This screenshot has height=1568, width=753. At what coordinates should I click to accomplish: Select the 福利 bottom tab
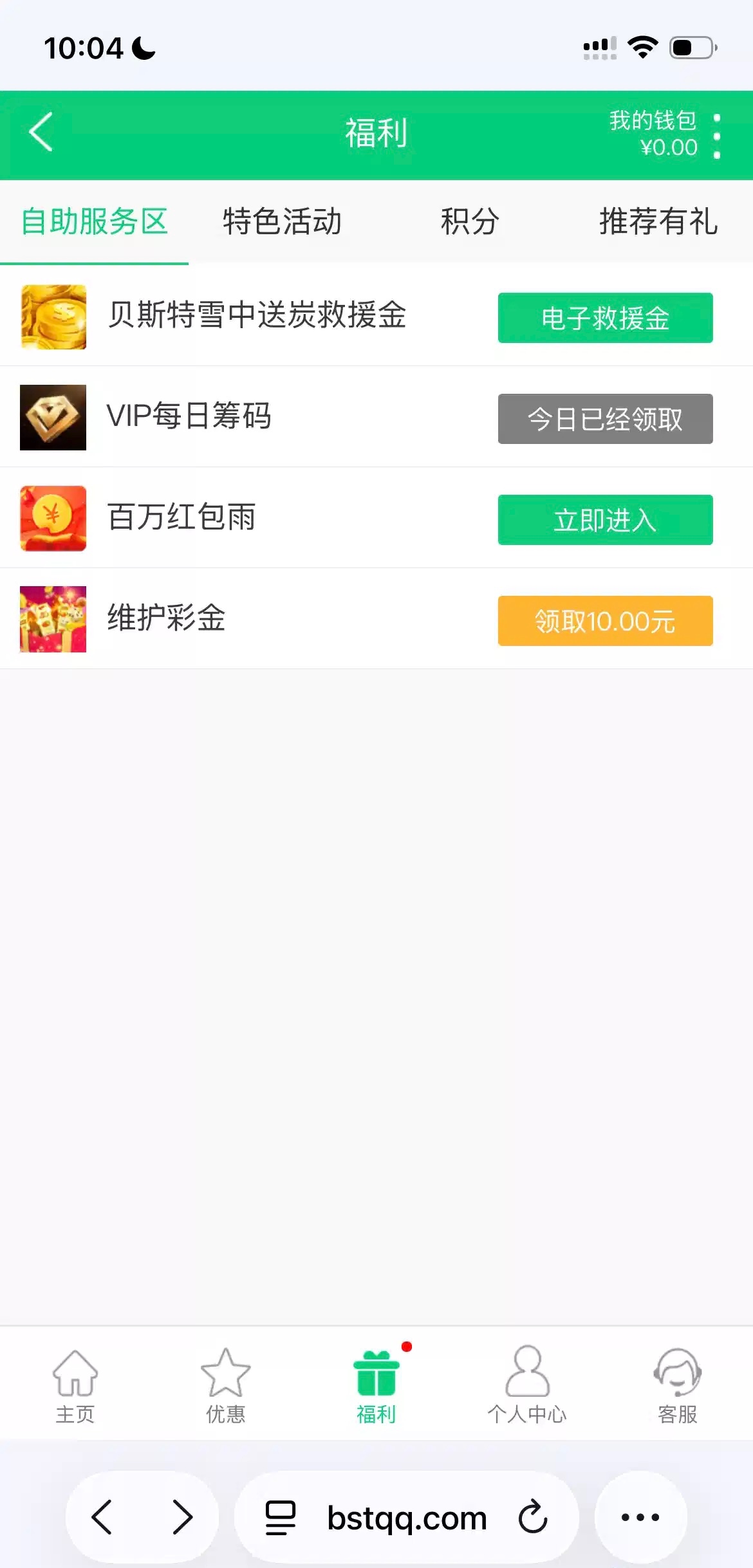pos(376,1385)
